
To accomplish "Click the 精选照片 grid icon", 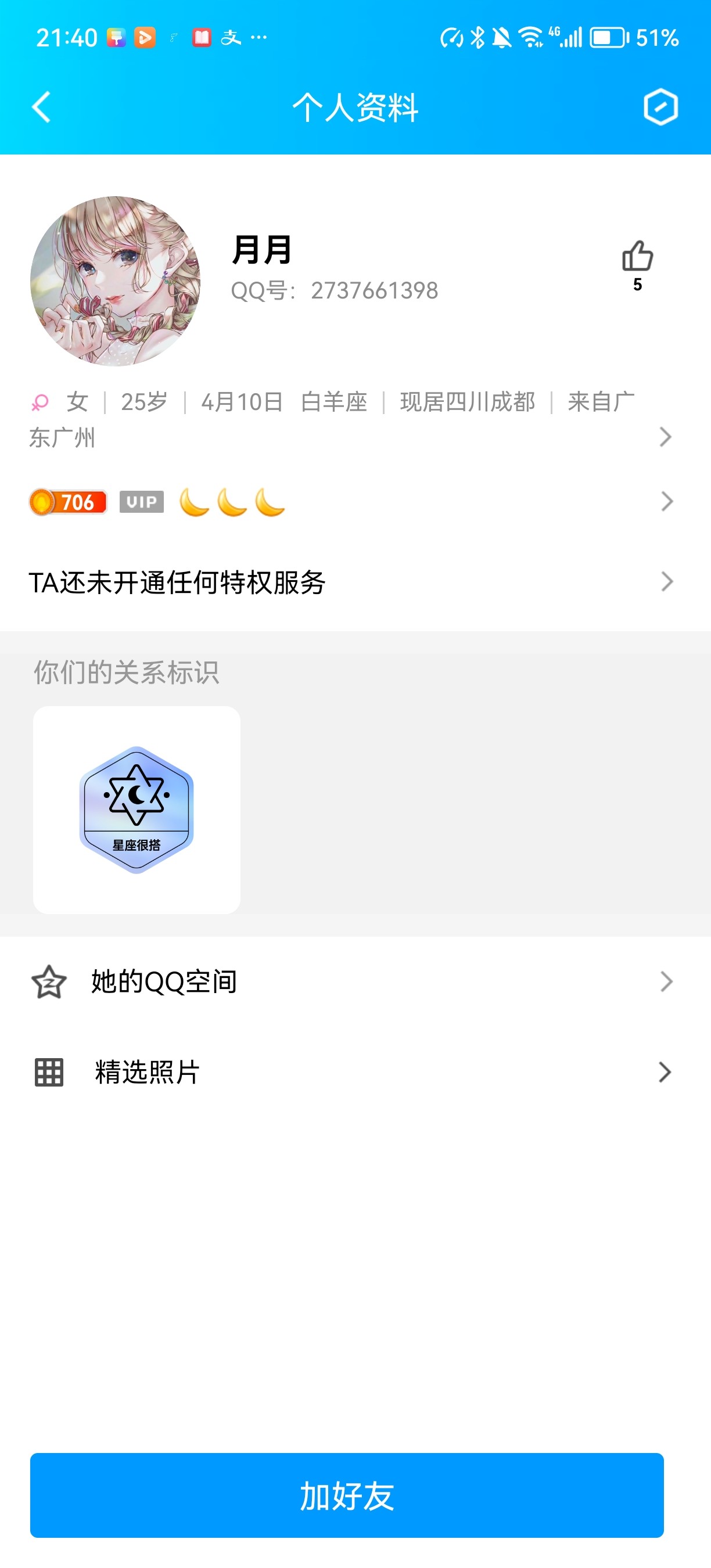I will pyautogui.click(x=50, y=1071).
